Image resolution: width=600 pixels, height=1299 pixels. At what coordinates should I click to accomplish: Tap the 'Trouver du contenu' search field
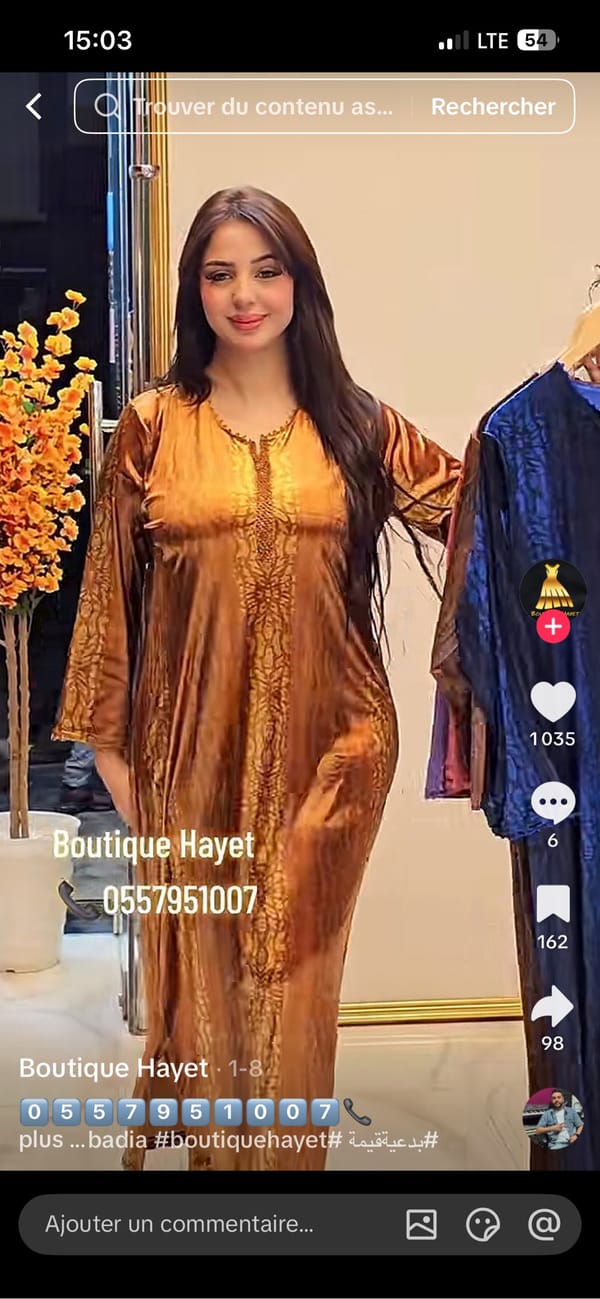click(260, 106)
